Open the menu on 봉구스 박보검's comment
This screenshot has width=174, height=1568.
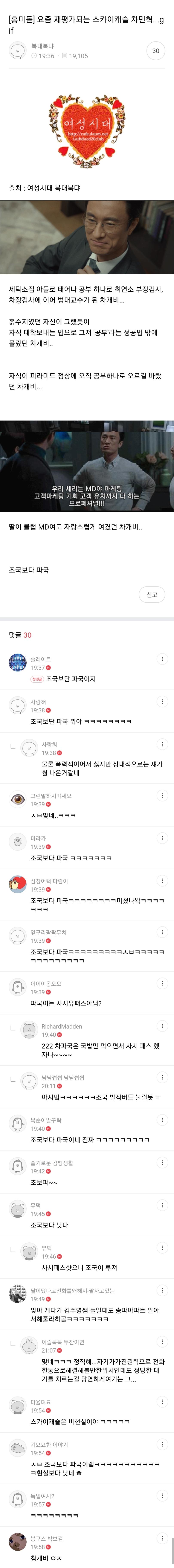[162, 1538]
